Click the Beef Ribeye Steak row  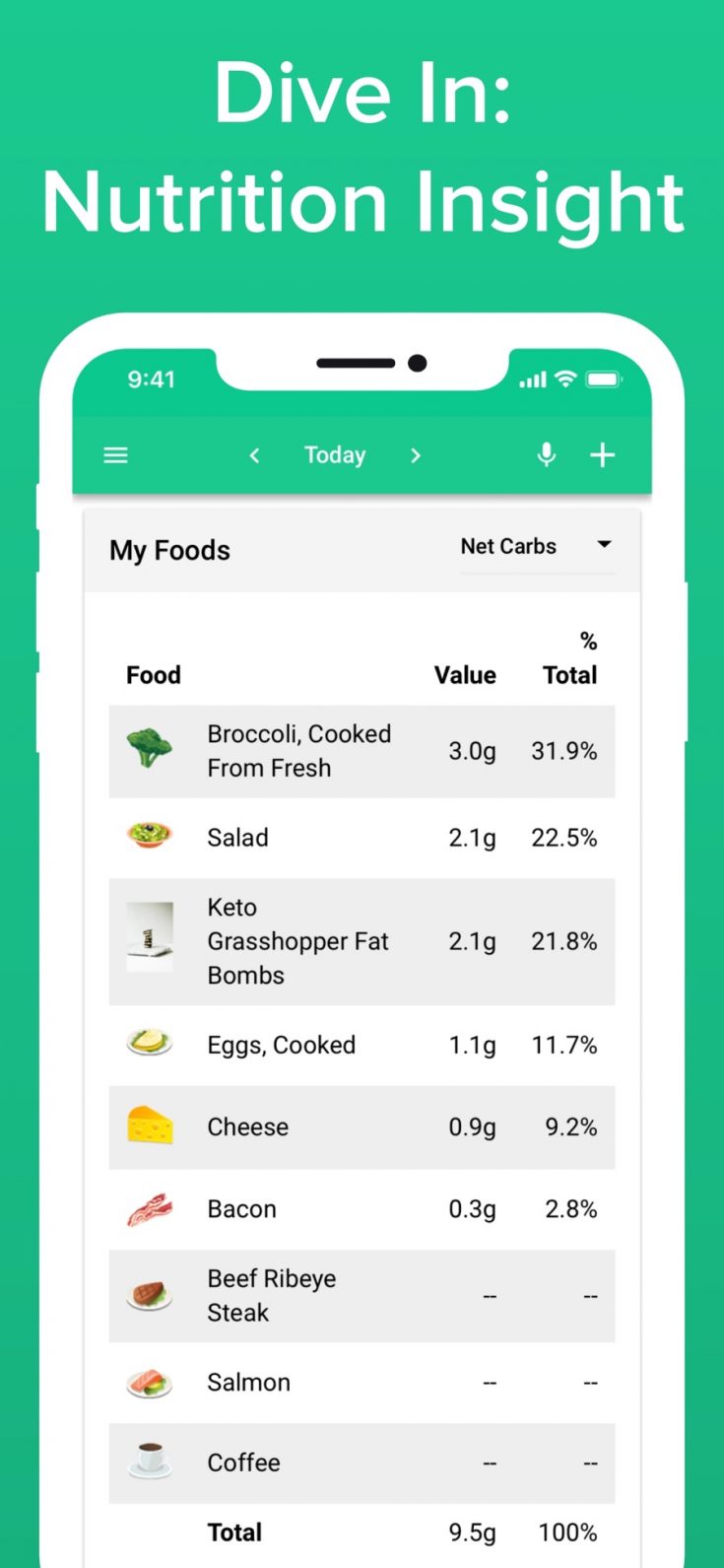pos(362,1295)
